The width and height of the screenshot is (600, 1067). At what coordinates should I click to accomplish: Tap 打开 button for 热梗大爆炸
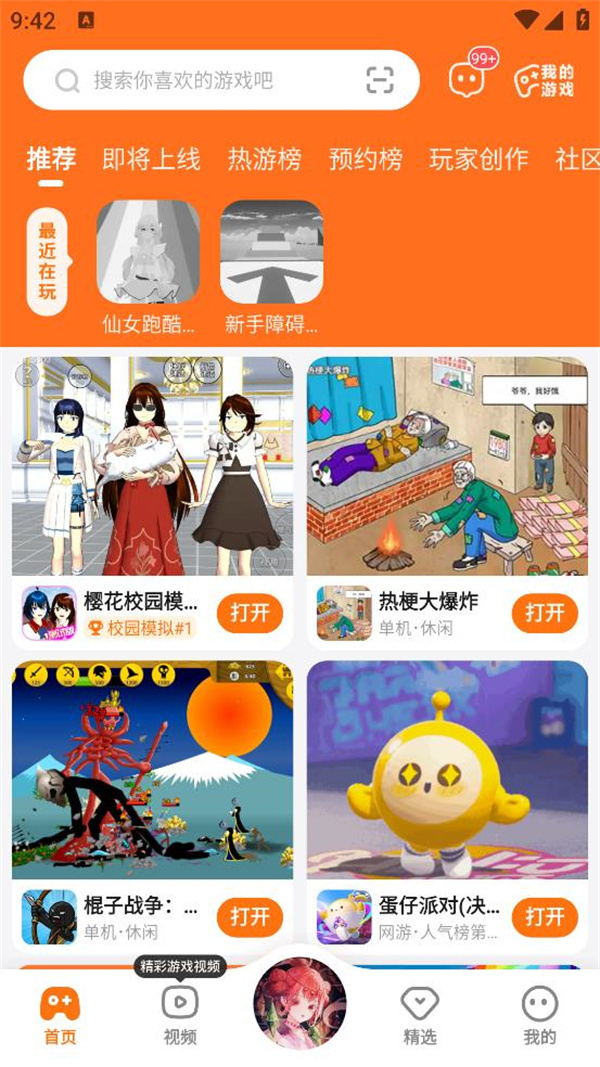coord(545,613)
